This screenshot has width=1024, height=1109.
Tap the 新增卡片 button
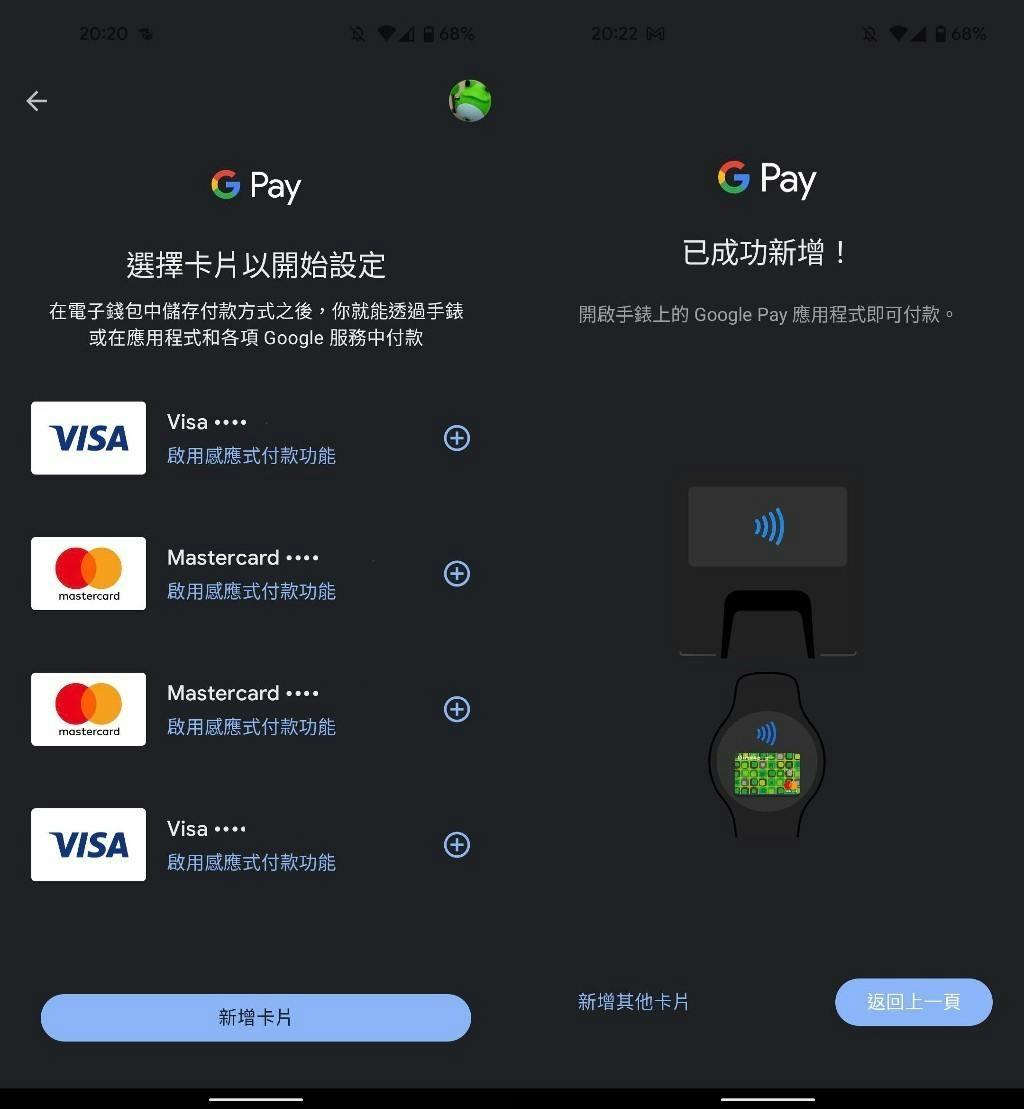click(x=255, y=1018)
